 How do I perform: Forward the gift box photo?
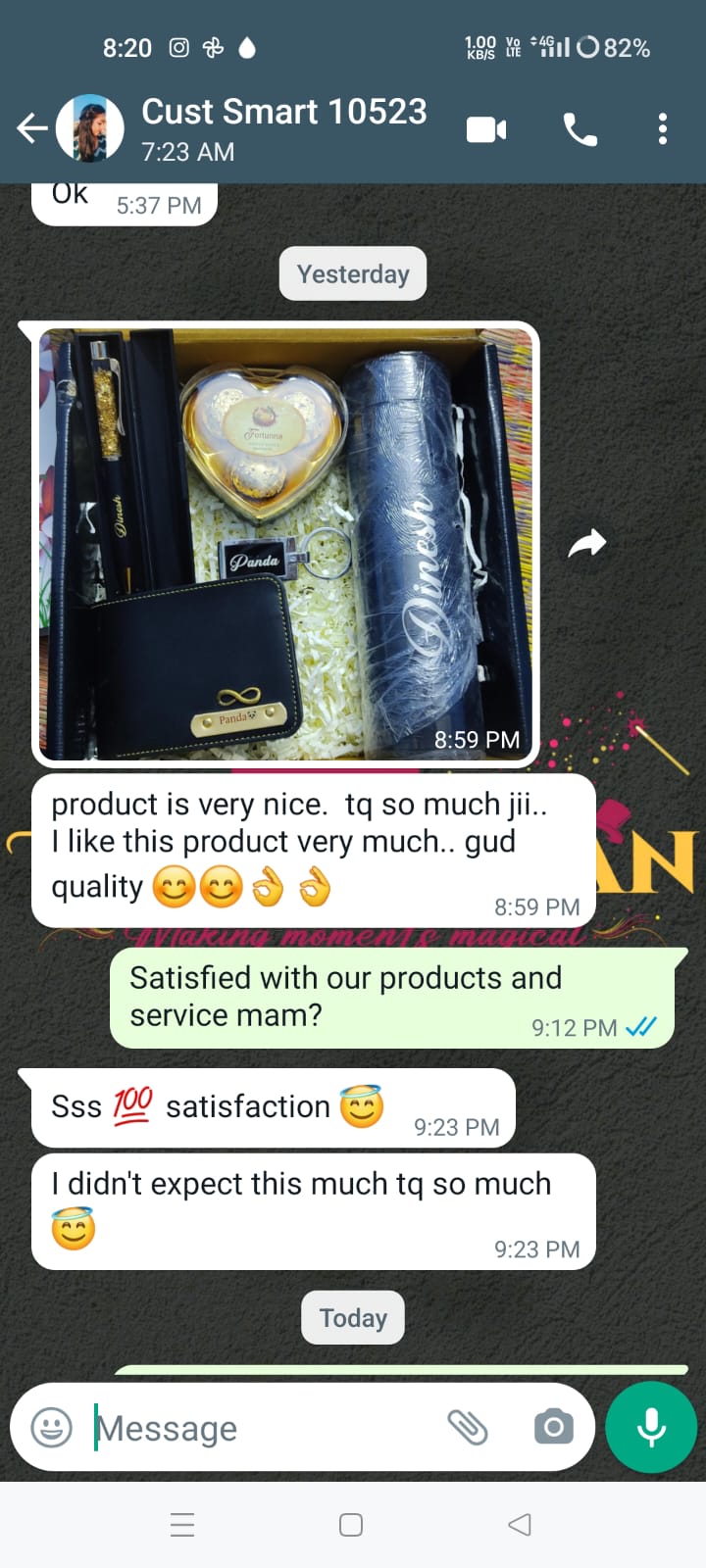point(586,543)
